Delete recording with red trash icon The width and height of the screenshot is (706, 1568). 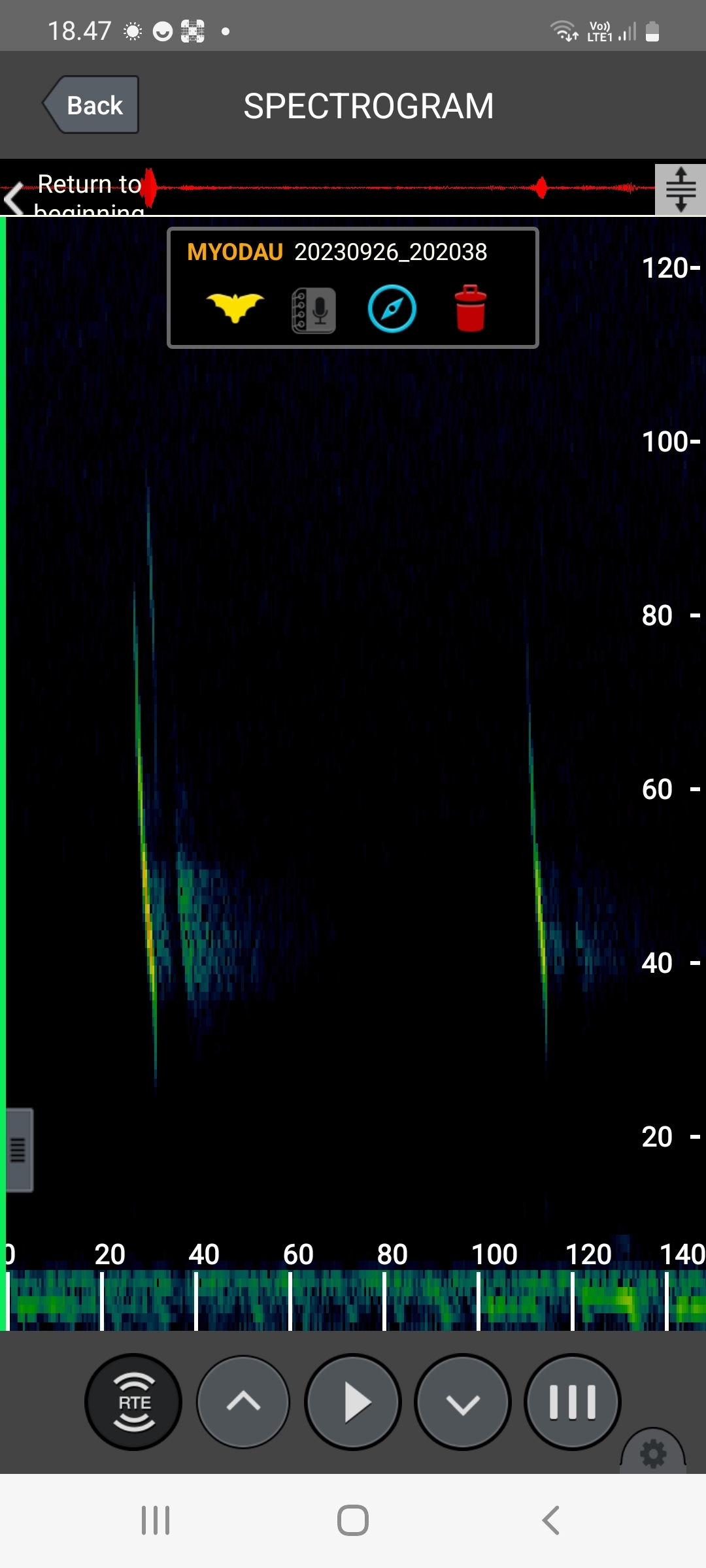point(470,308)
